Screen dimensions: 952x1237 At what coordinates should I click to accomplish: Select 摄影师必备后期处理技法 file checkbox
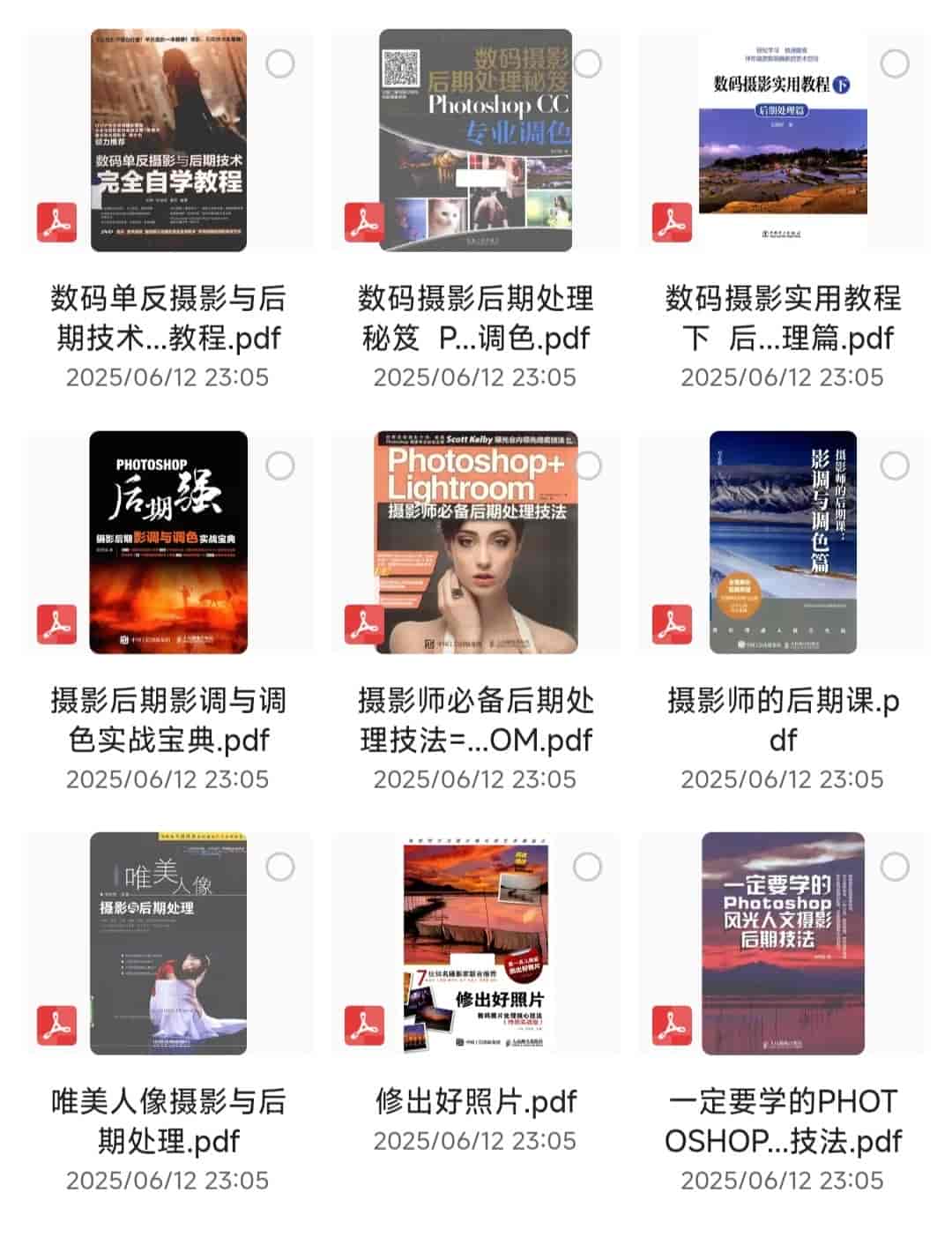tap(588, 466)
